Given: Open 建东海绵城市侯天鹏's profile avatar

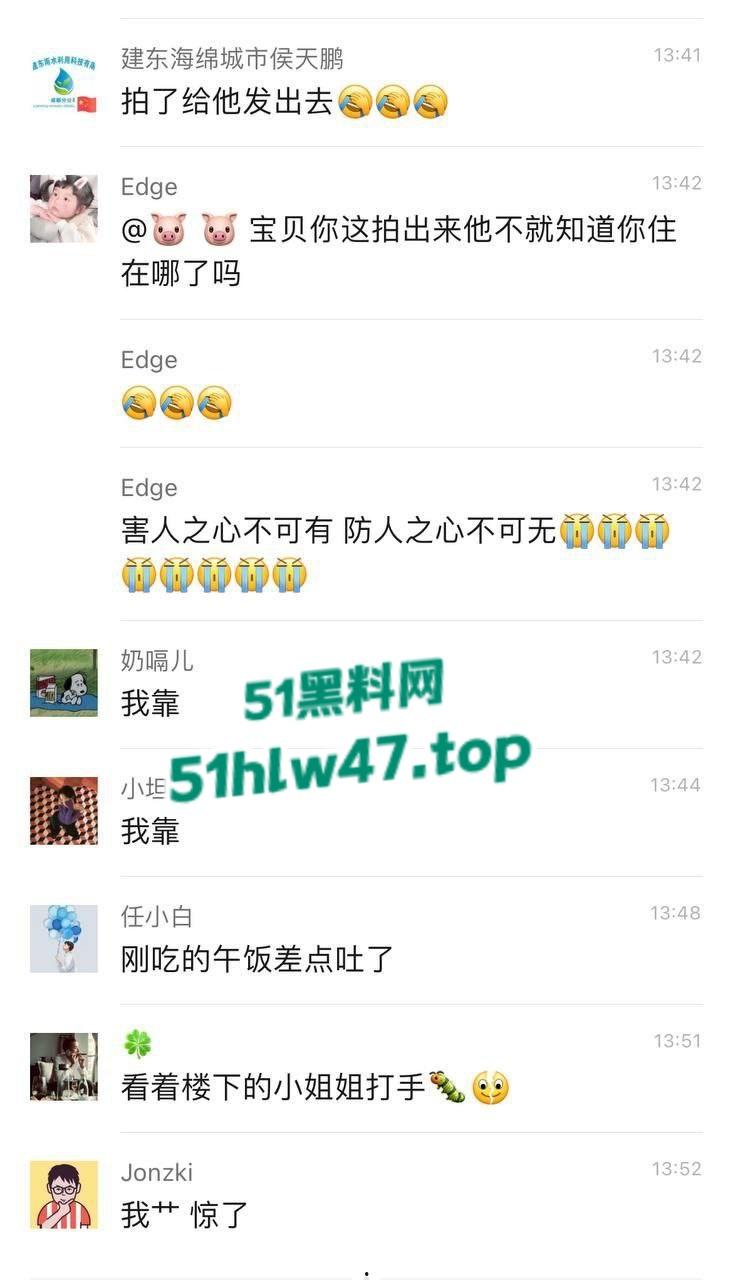Looking at the screenshot, I should (64, 82).
